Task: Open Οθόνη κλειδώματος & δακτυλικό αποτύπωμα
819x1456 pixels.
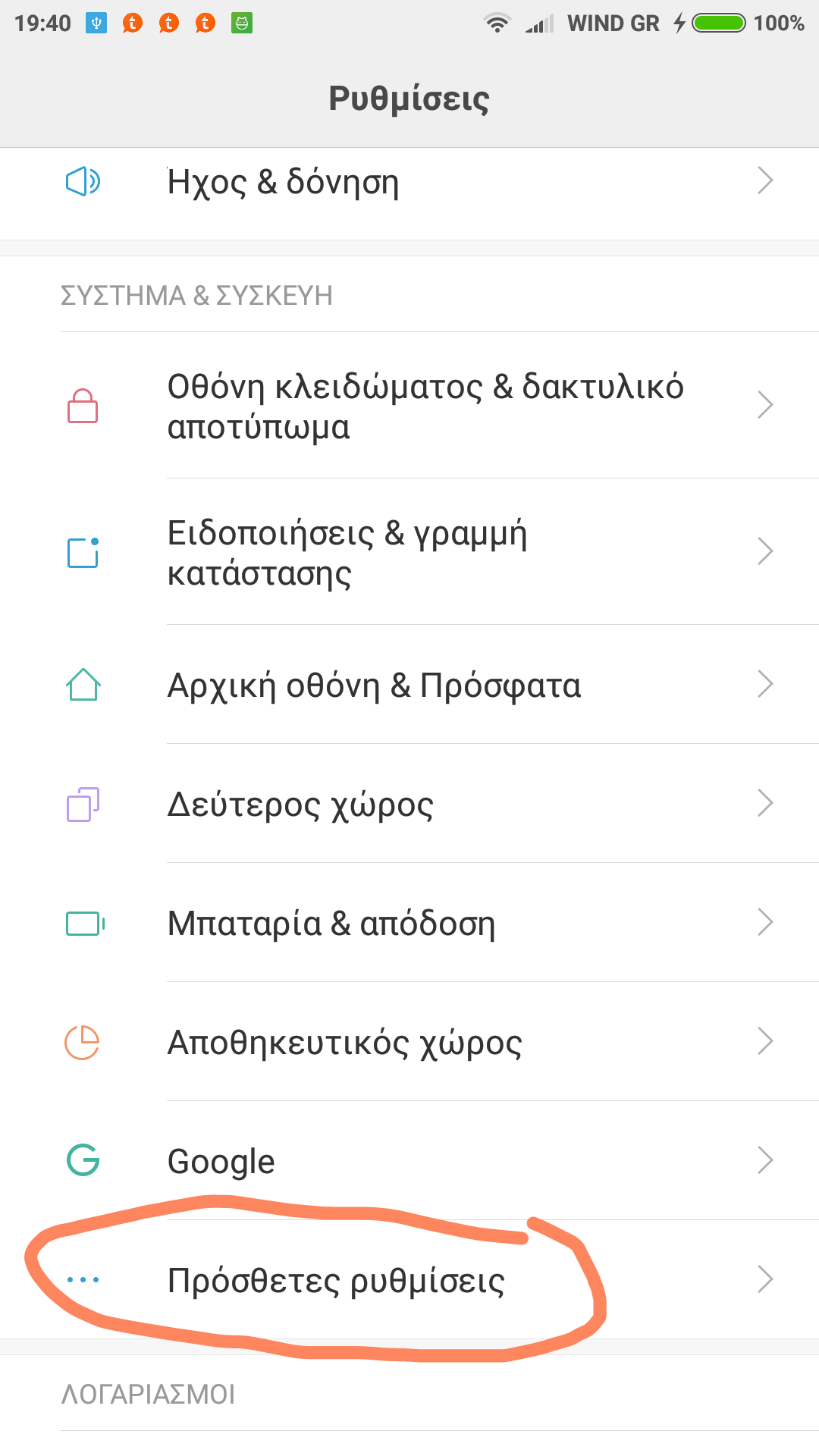Action: (409, 406)
